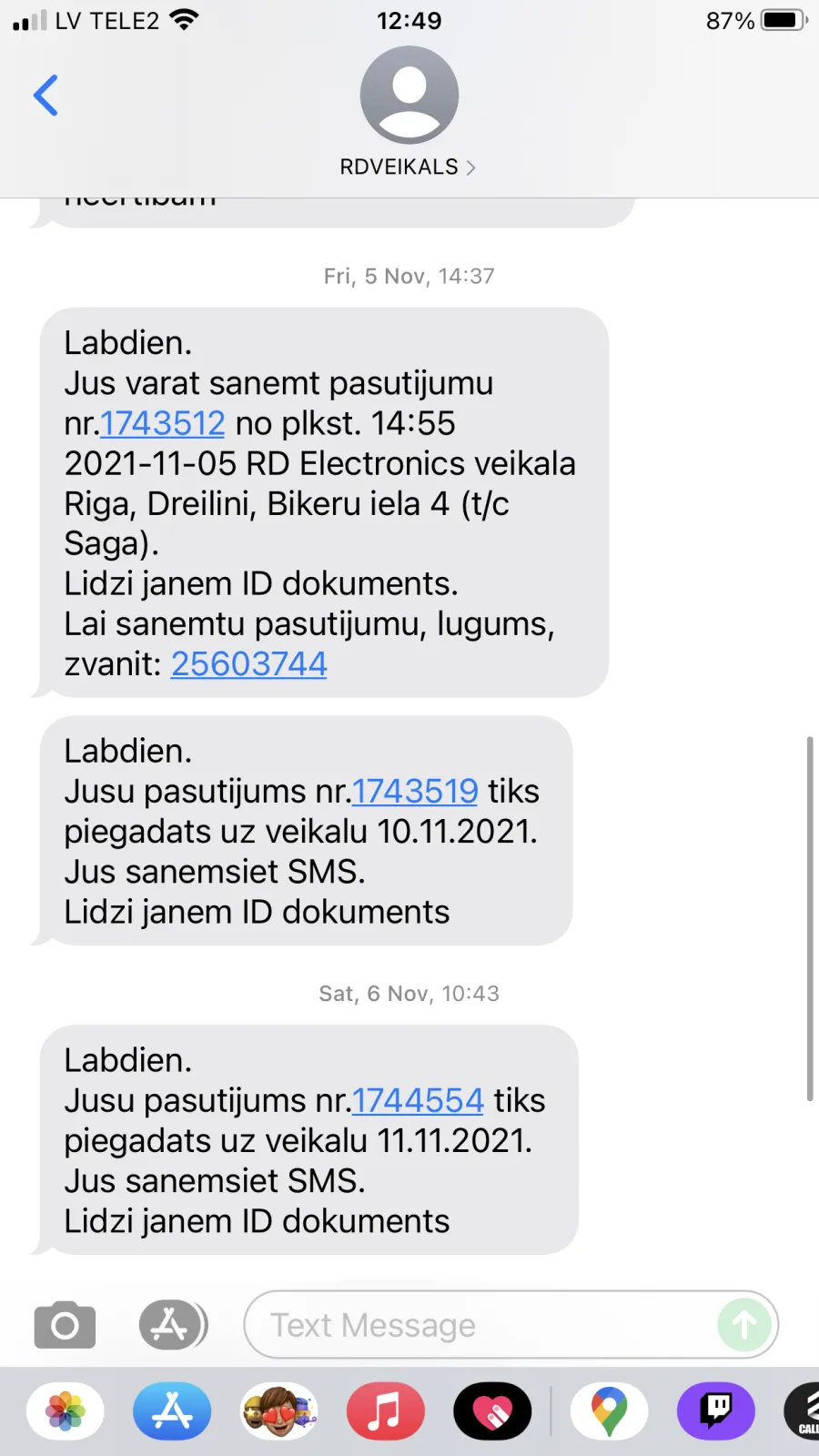This screenshot has height=1456, width=819.
Task: Open the camera to attach a photo
Action: tap(65, 1325)
